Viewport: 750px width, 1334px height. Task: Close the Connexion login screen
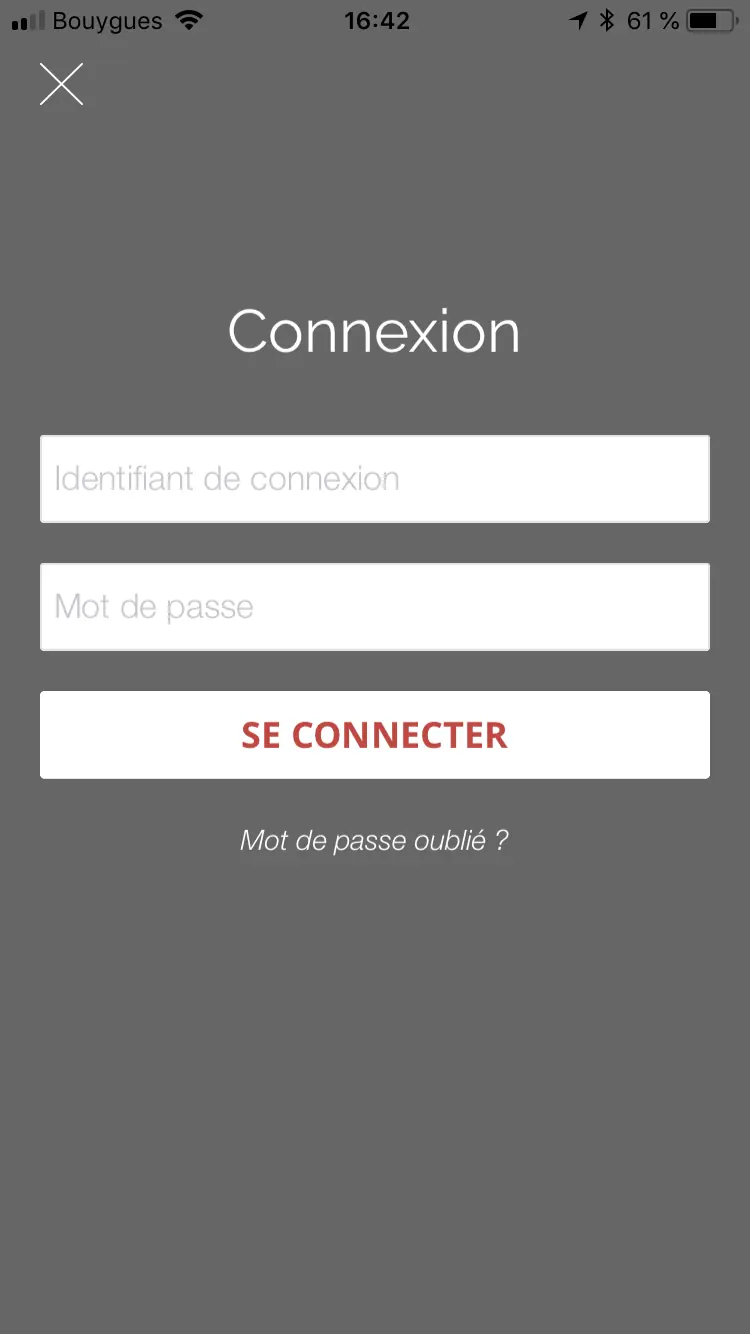click(61, 84)
